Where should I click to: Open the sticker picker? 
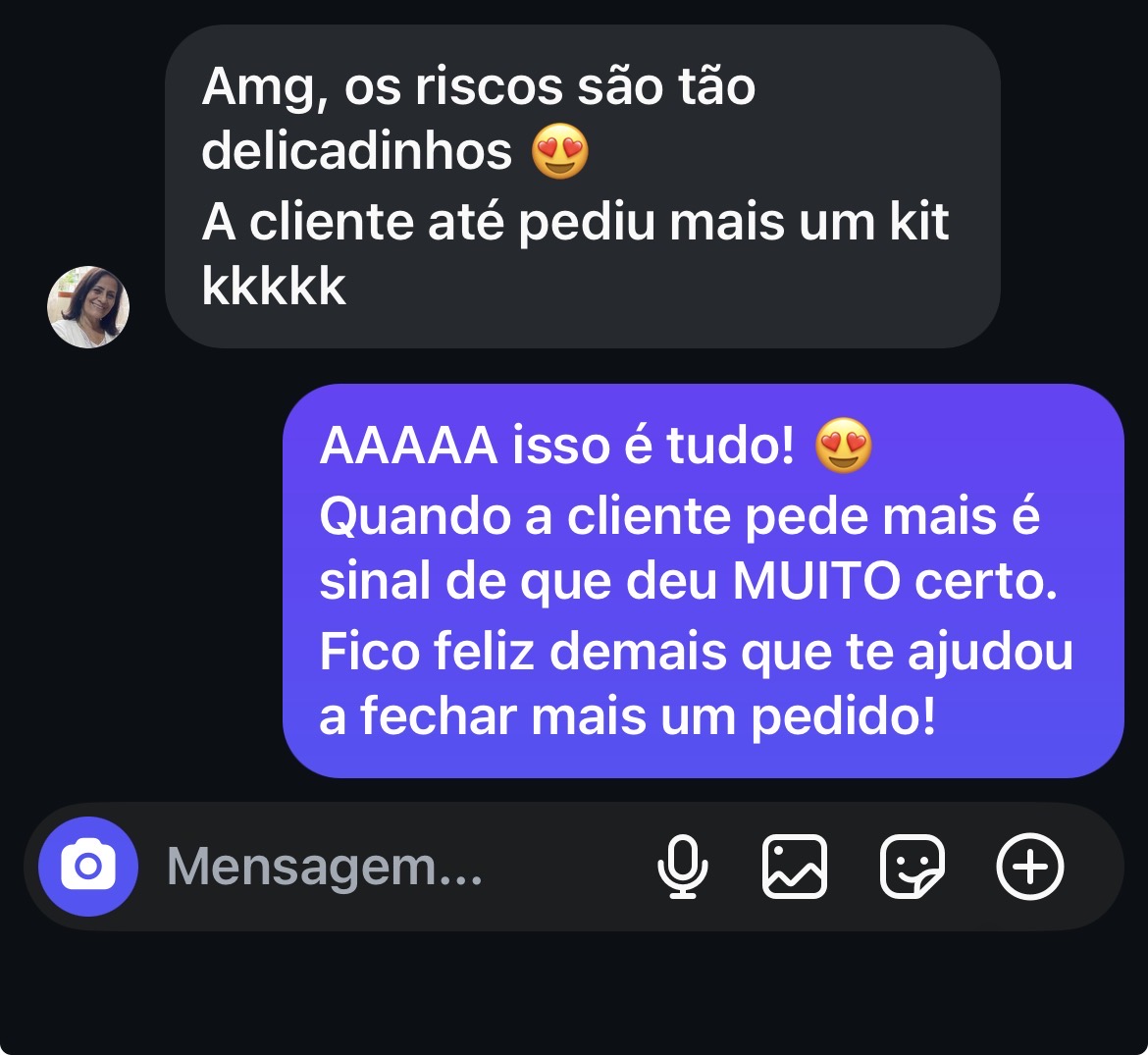912,867
